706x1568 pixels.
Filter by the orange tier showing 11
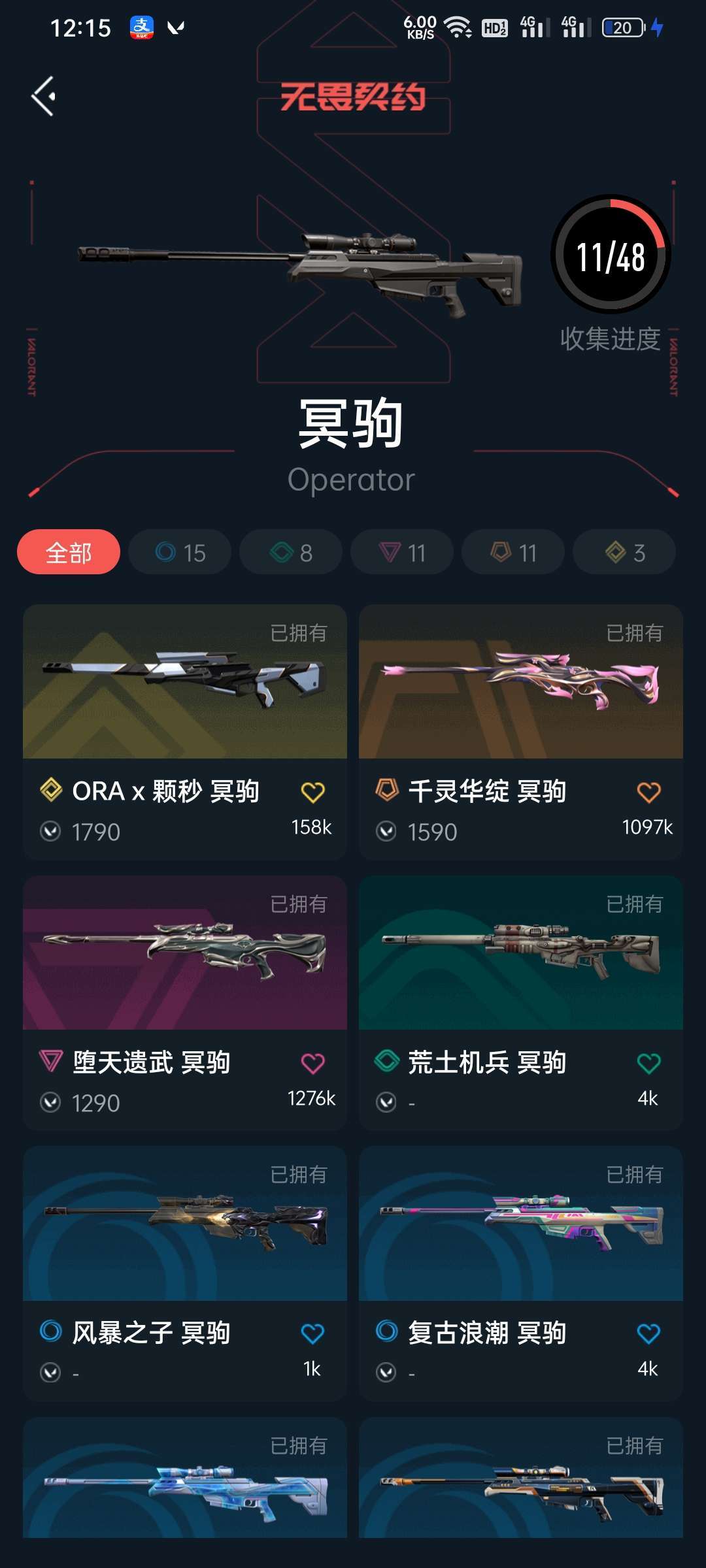tap(513, 552)
